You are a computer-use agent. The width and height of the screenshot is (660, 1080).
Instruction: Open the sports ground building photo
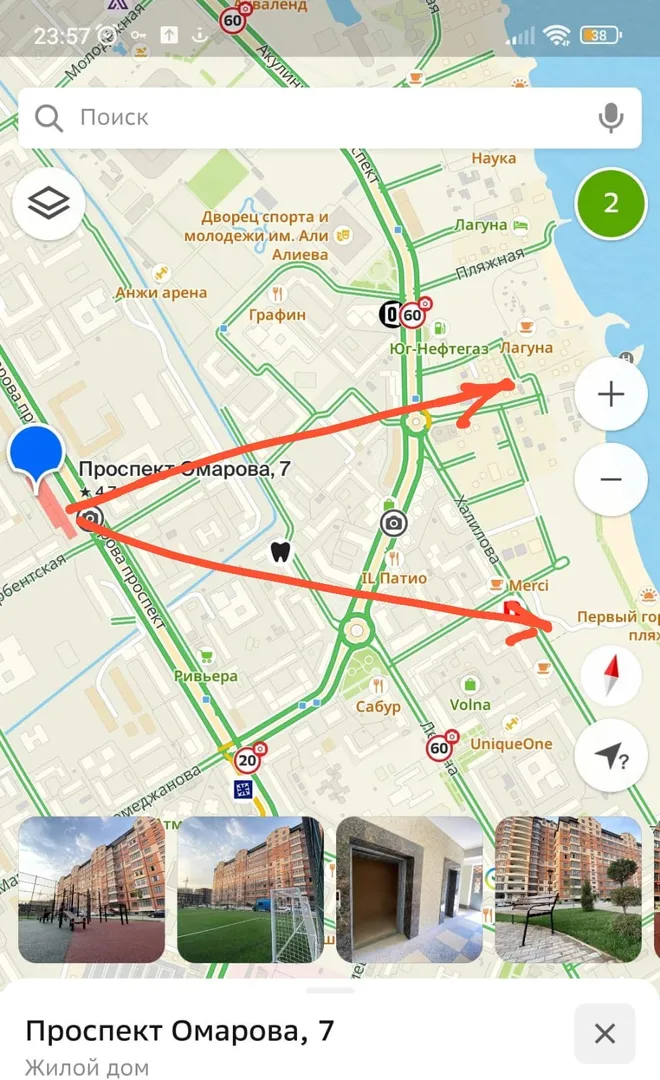tap(91, 889)
